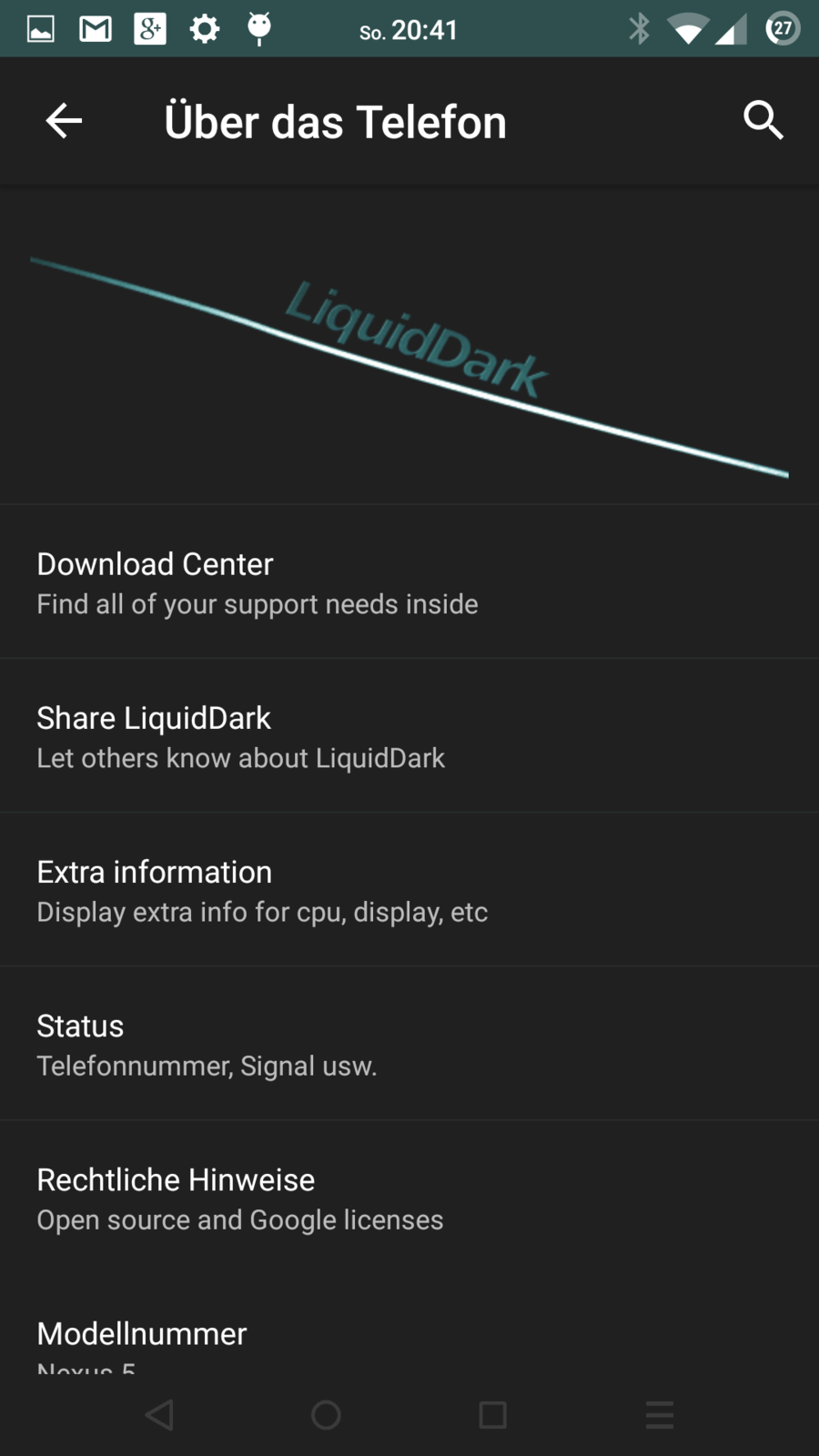View the Status row

(x=409, y=1044)
